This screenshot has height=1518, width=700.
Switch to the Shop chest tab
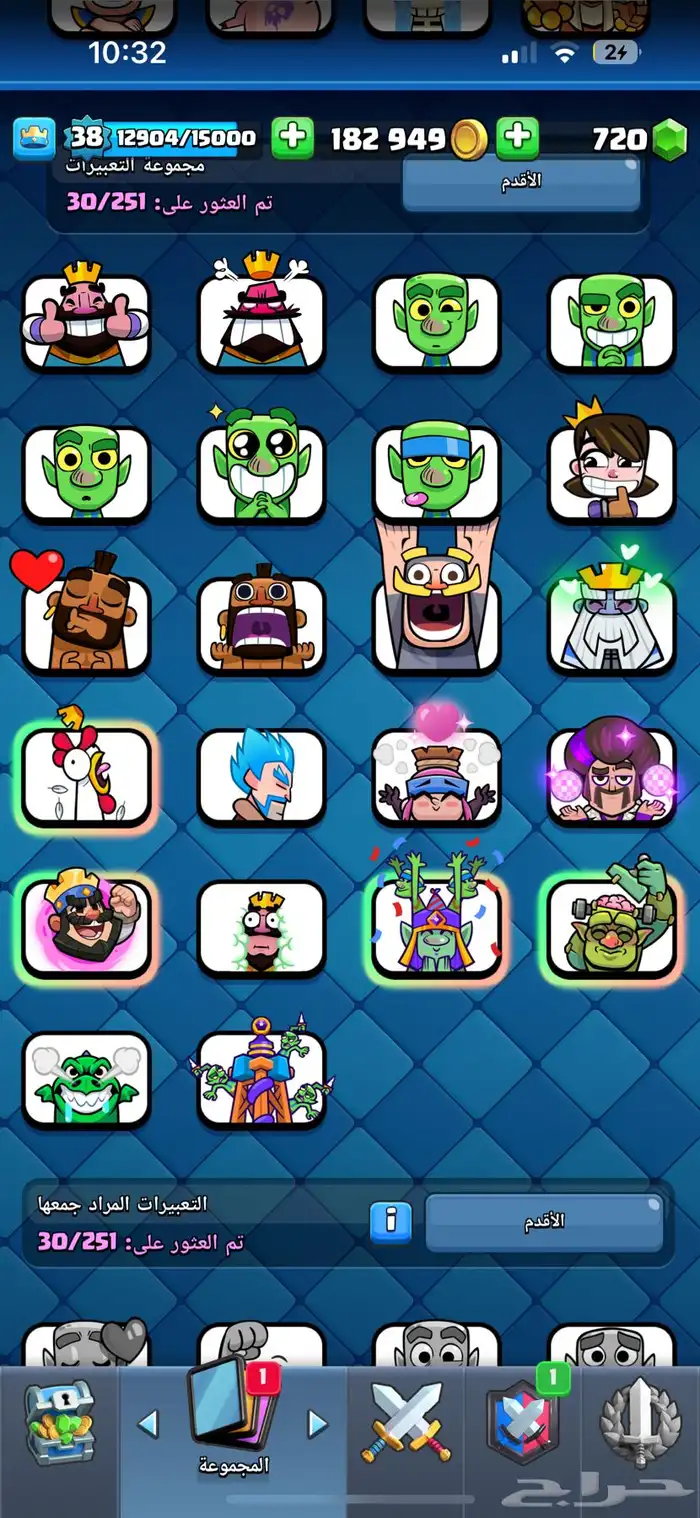tap(58, 1423)
